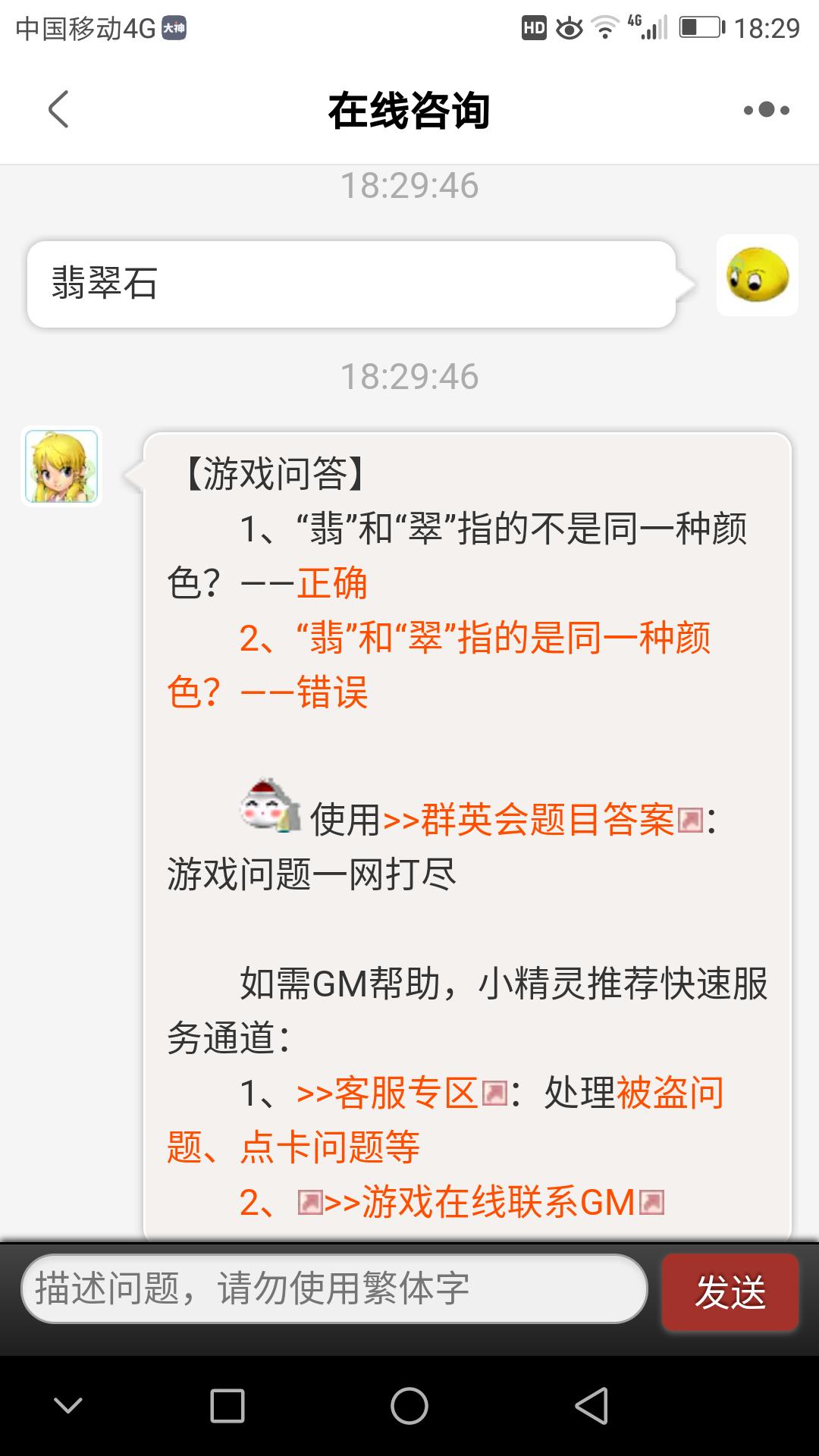Open the 游戏在线联系GM link
Viewport: 819px width, 1456px height.
coord(497,1203)
